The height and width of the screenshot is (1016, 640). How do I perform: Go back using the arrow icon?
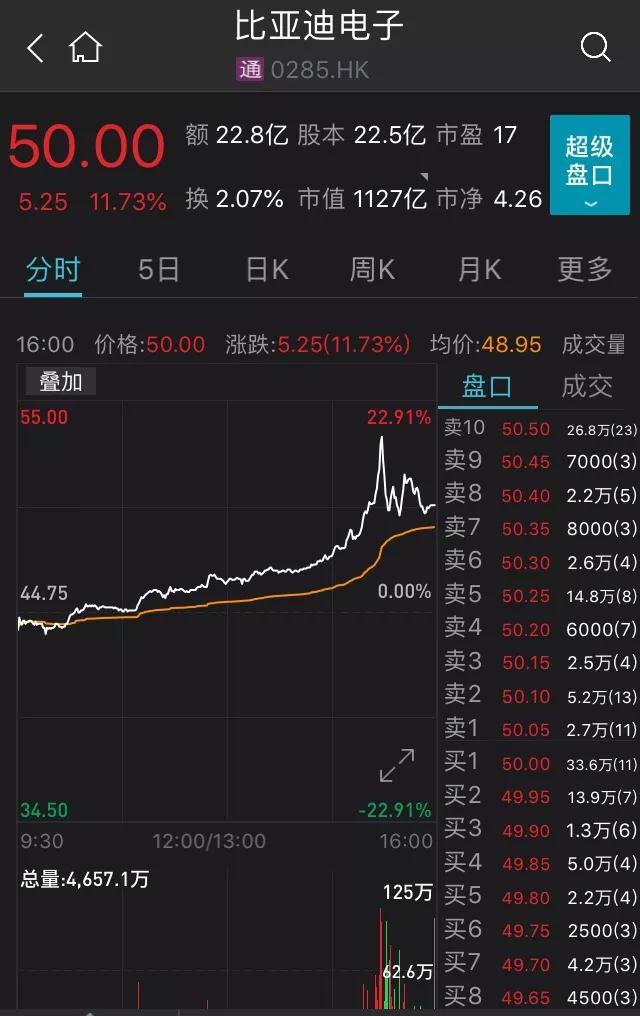(x=36, y=48)
